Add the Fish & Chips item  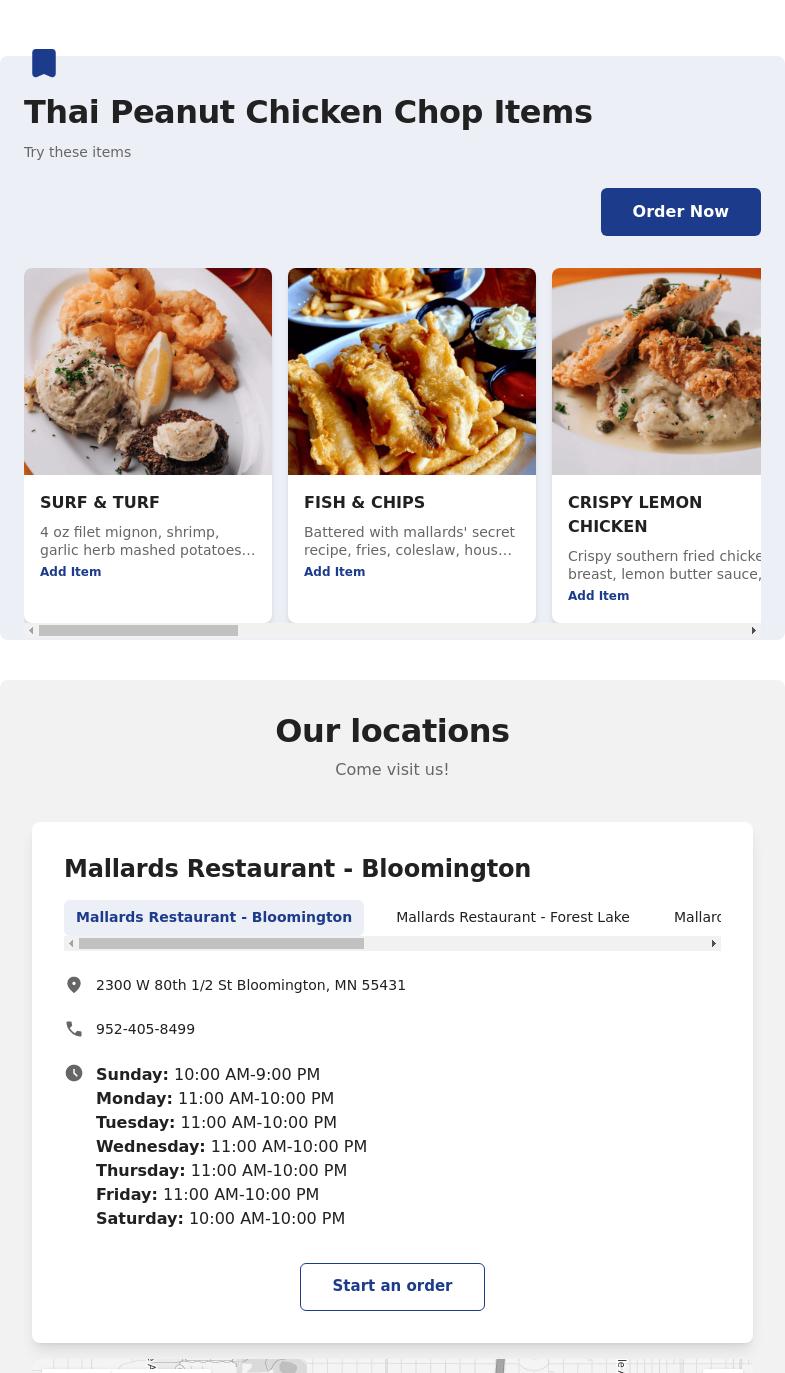coord(334,572)
